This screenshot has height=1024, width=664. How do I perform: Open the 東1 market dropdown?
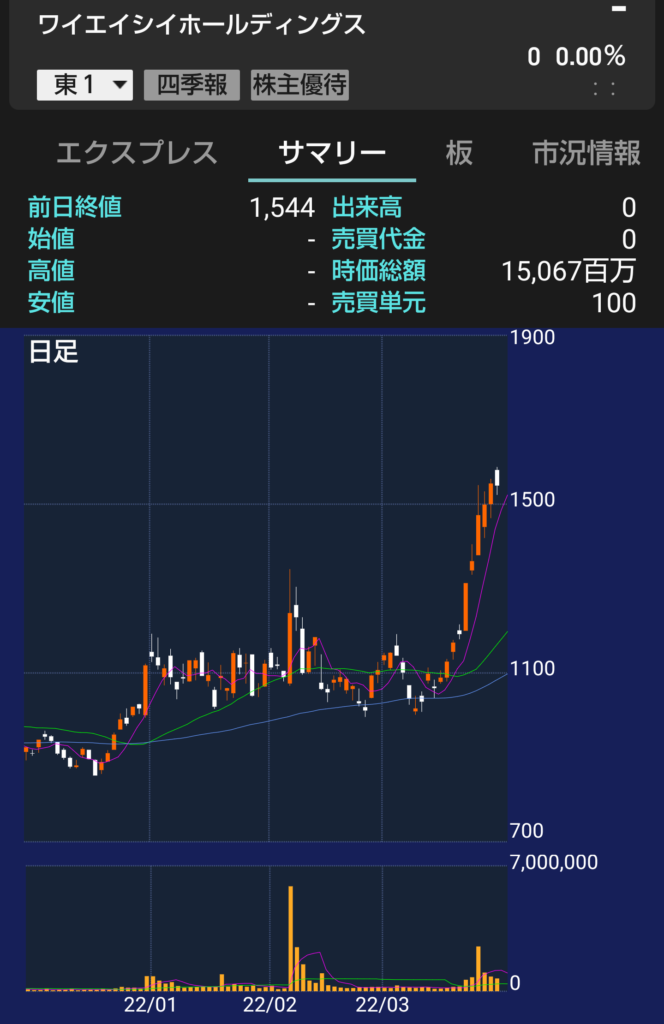(x=85, y=85)
